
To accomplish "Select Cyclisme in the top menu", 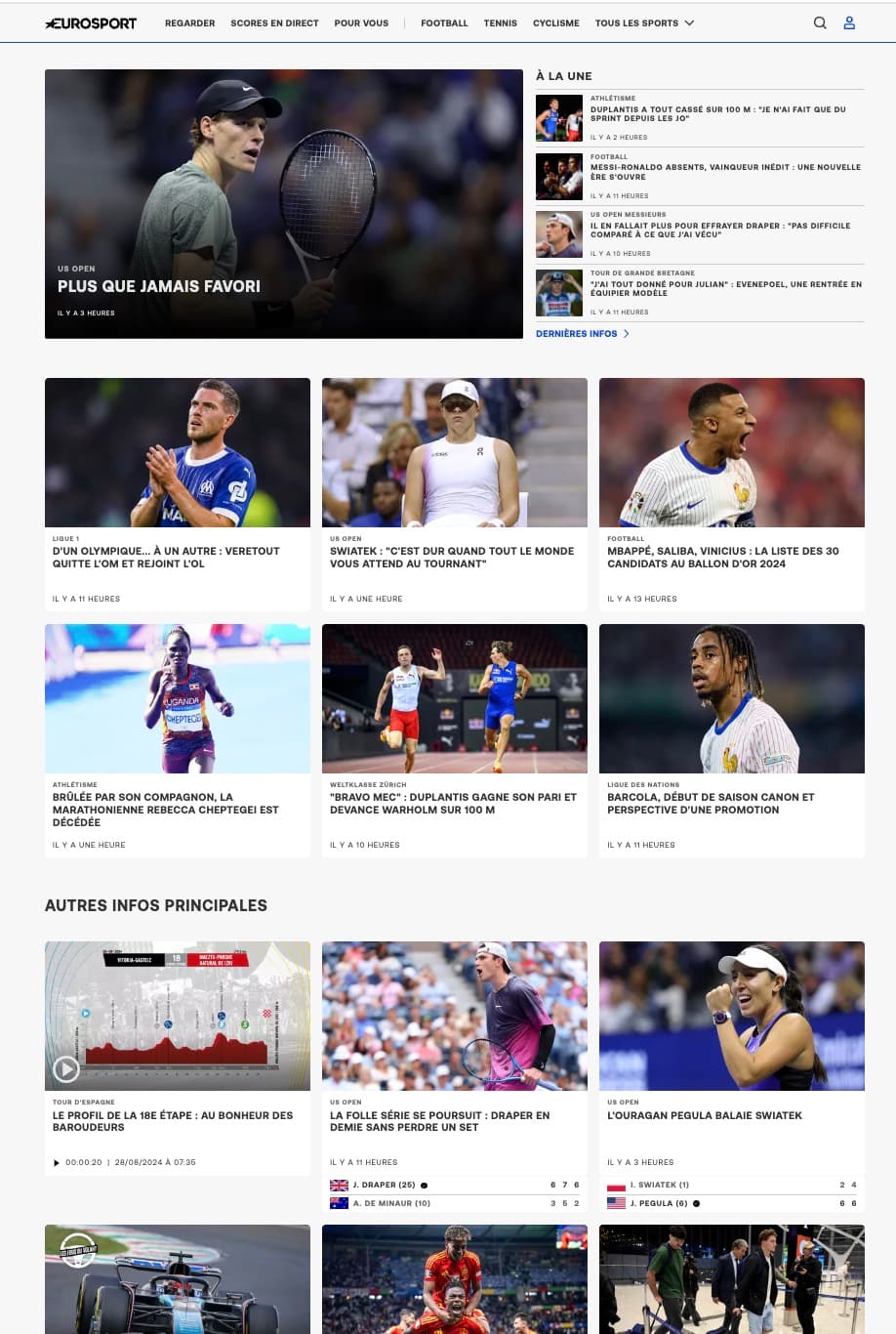I will point(555,23).
